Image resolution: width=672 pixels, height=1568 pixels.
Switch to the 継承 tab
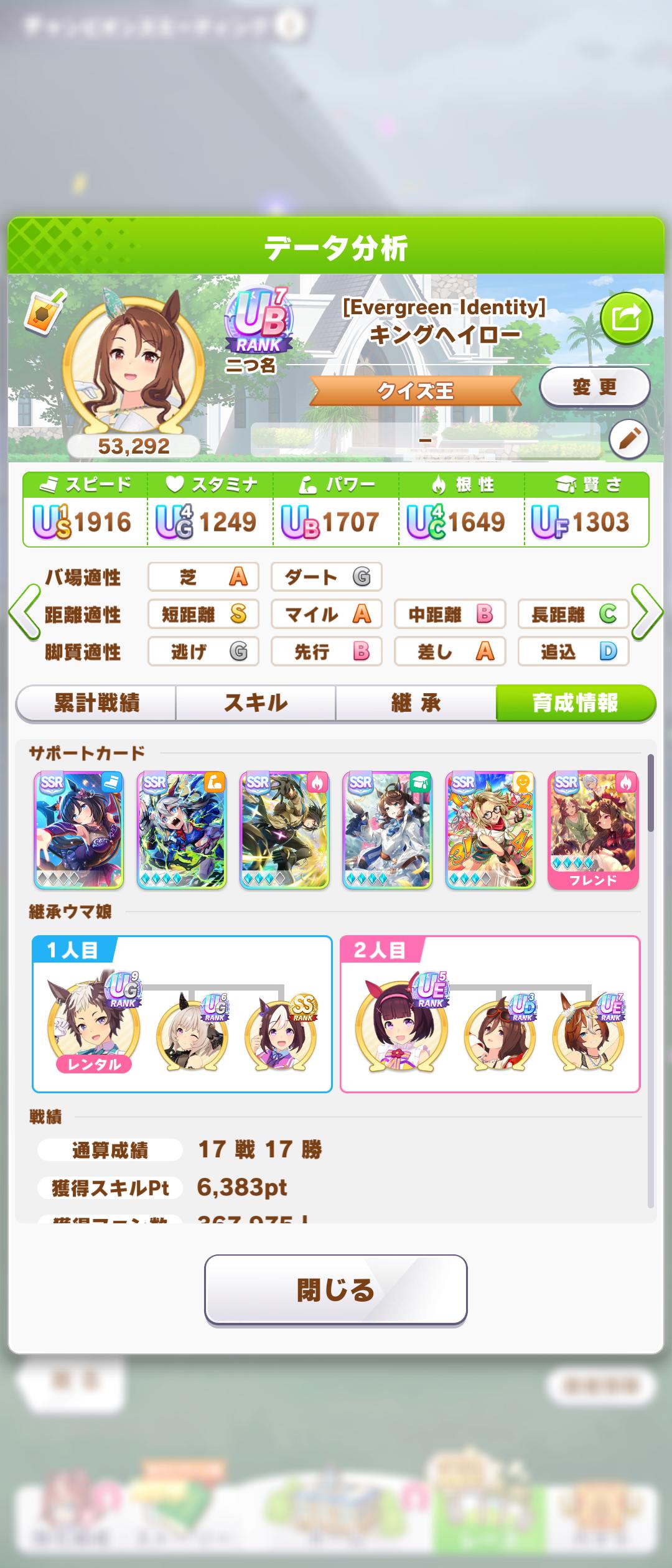click(416, 703)
